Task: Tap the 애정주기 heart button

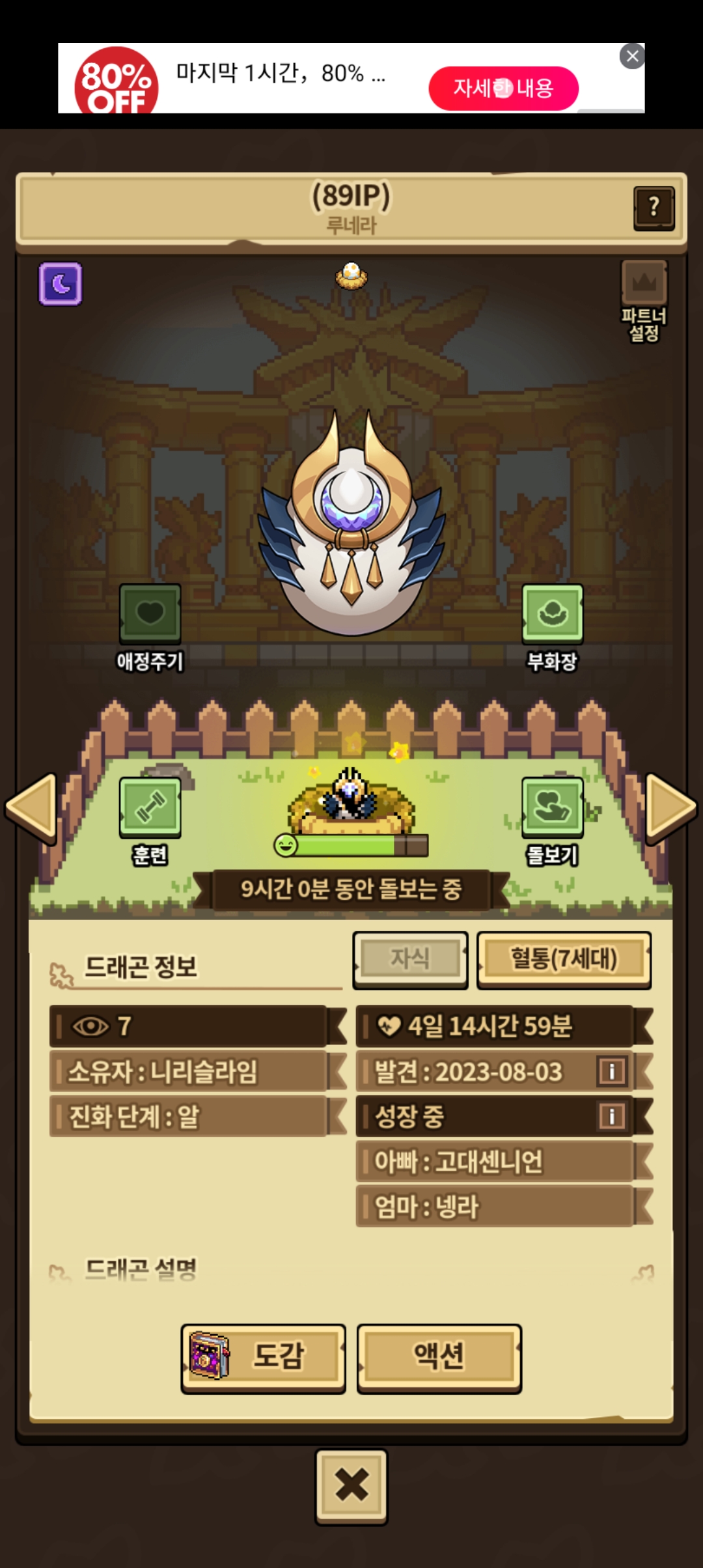Action: (x=150, y=615)
